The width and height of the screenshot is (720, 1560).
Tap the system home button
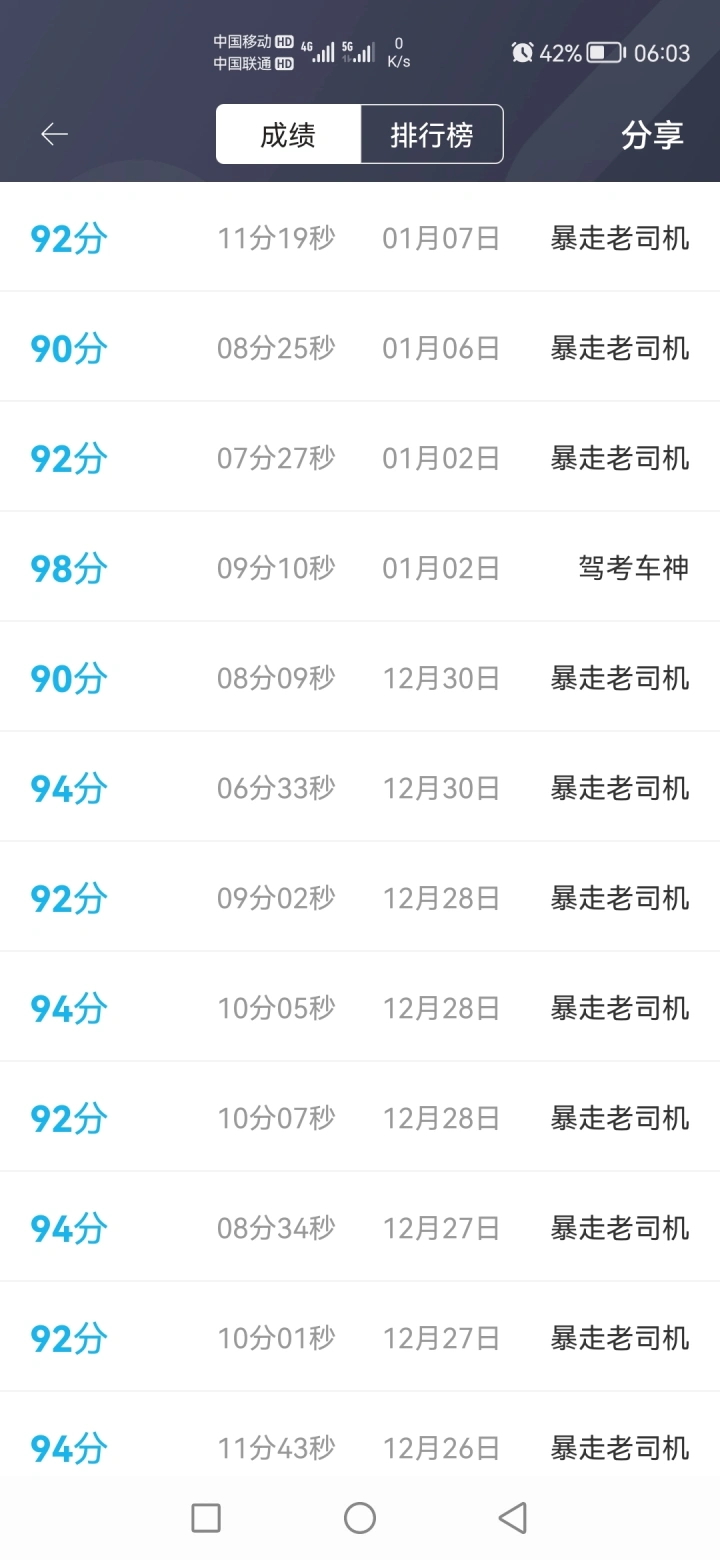coord(360,1518)
